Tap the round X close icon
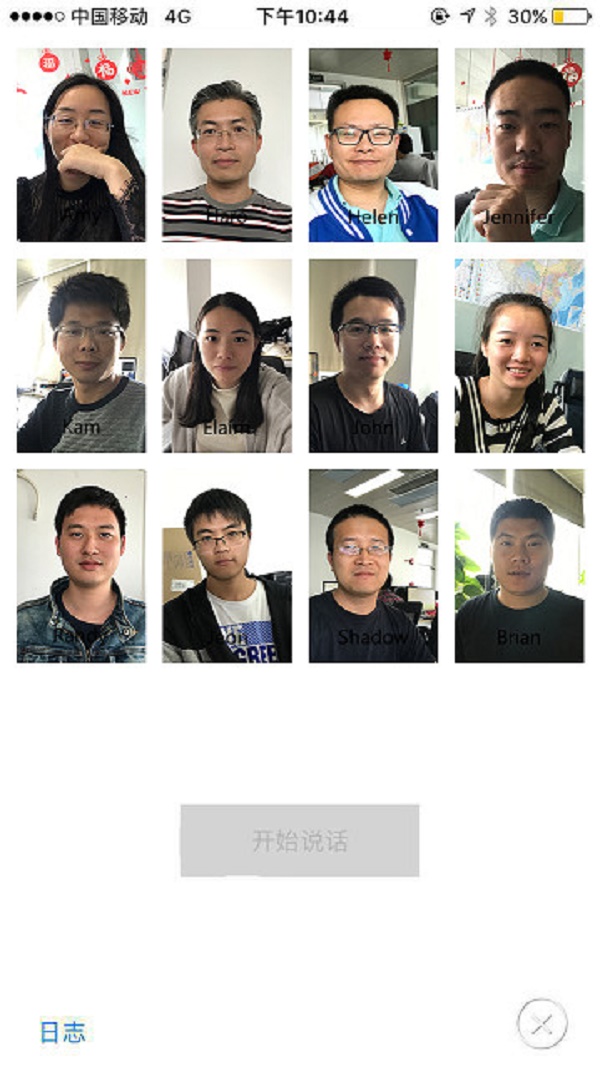This screenshot has height=1069, width=600. [542, 1024]
